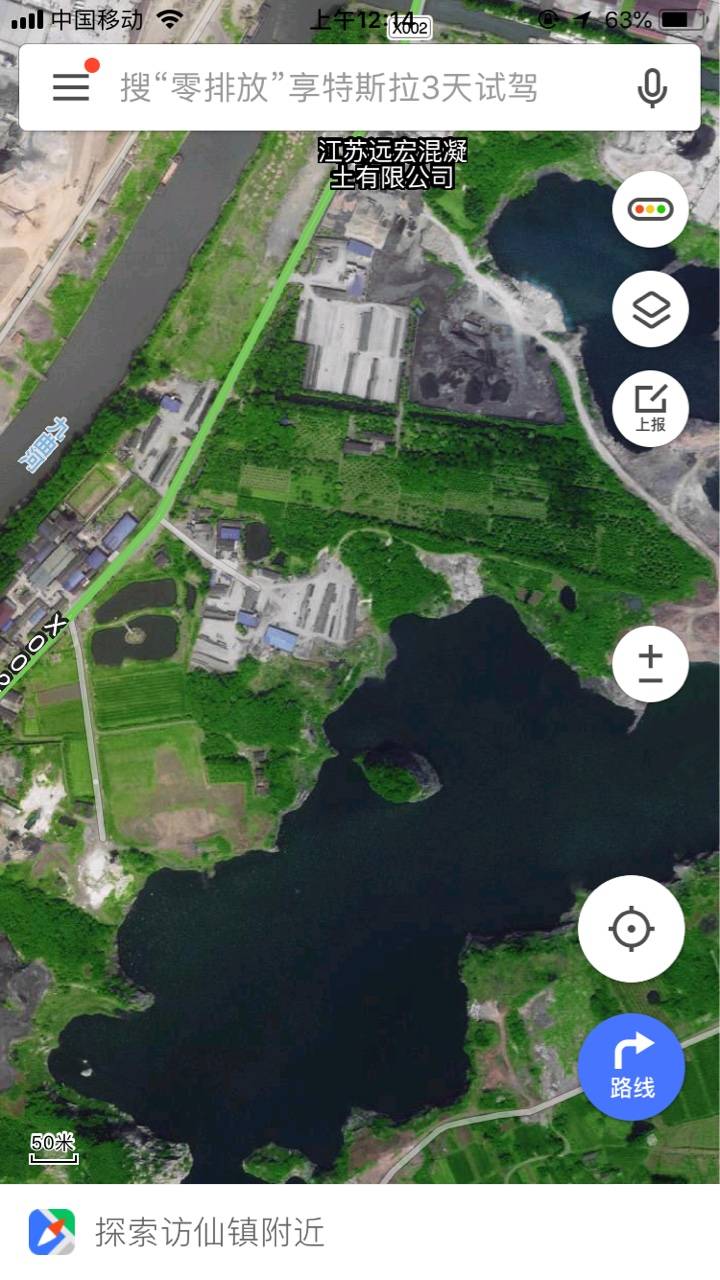Toggle the traffic light layer
Image resolution: width=720 pixels, height=1280 pixels.
tap(650, 209)
